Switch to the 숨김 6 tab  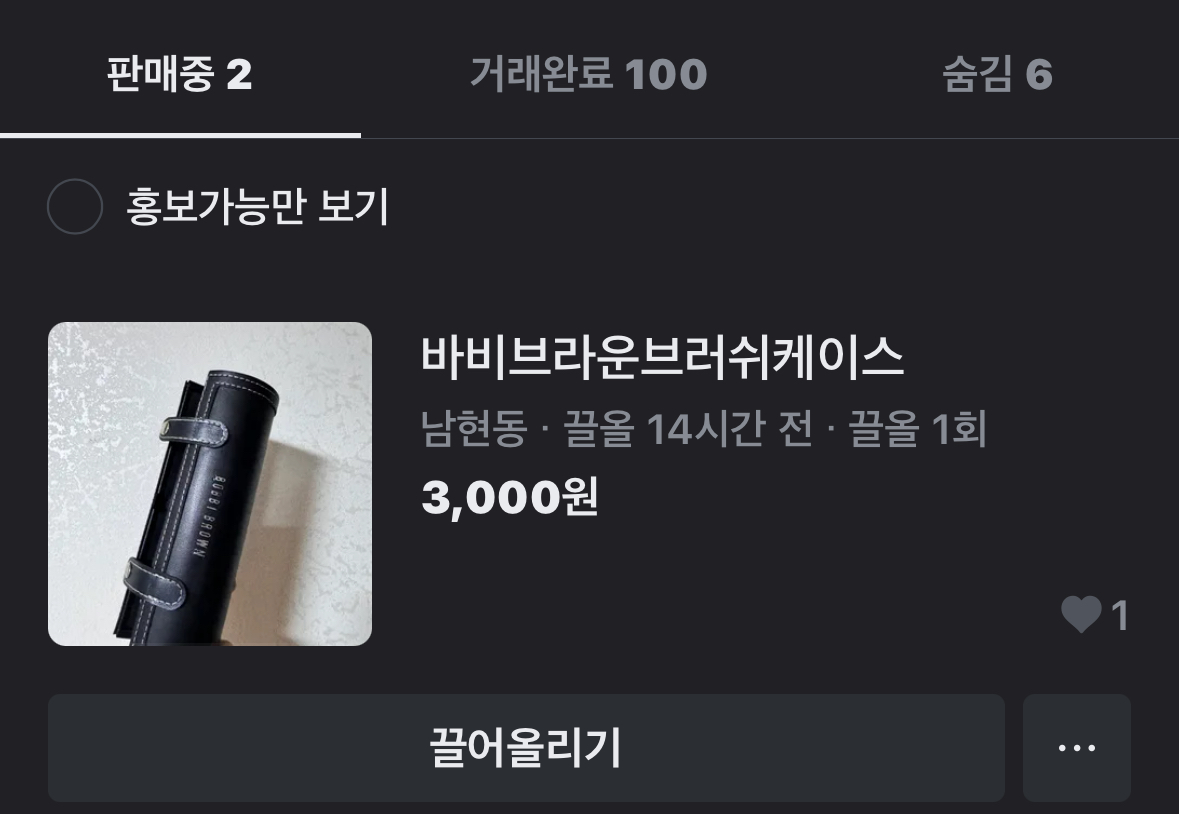coord(997,75)
